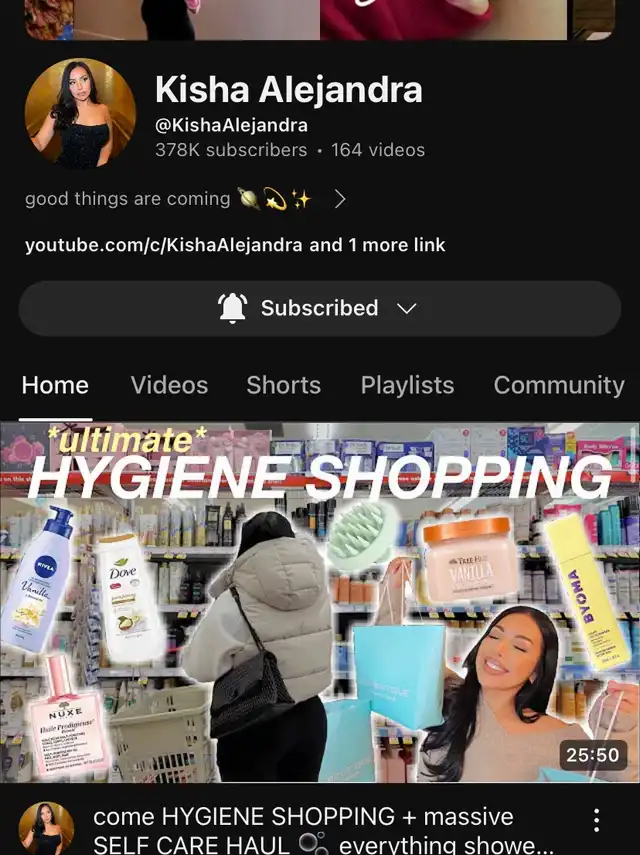The height and width of the screenshot is (855, 640).
Task: Switch to the Videos tab
Action: (169, 386)
